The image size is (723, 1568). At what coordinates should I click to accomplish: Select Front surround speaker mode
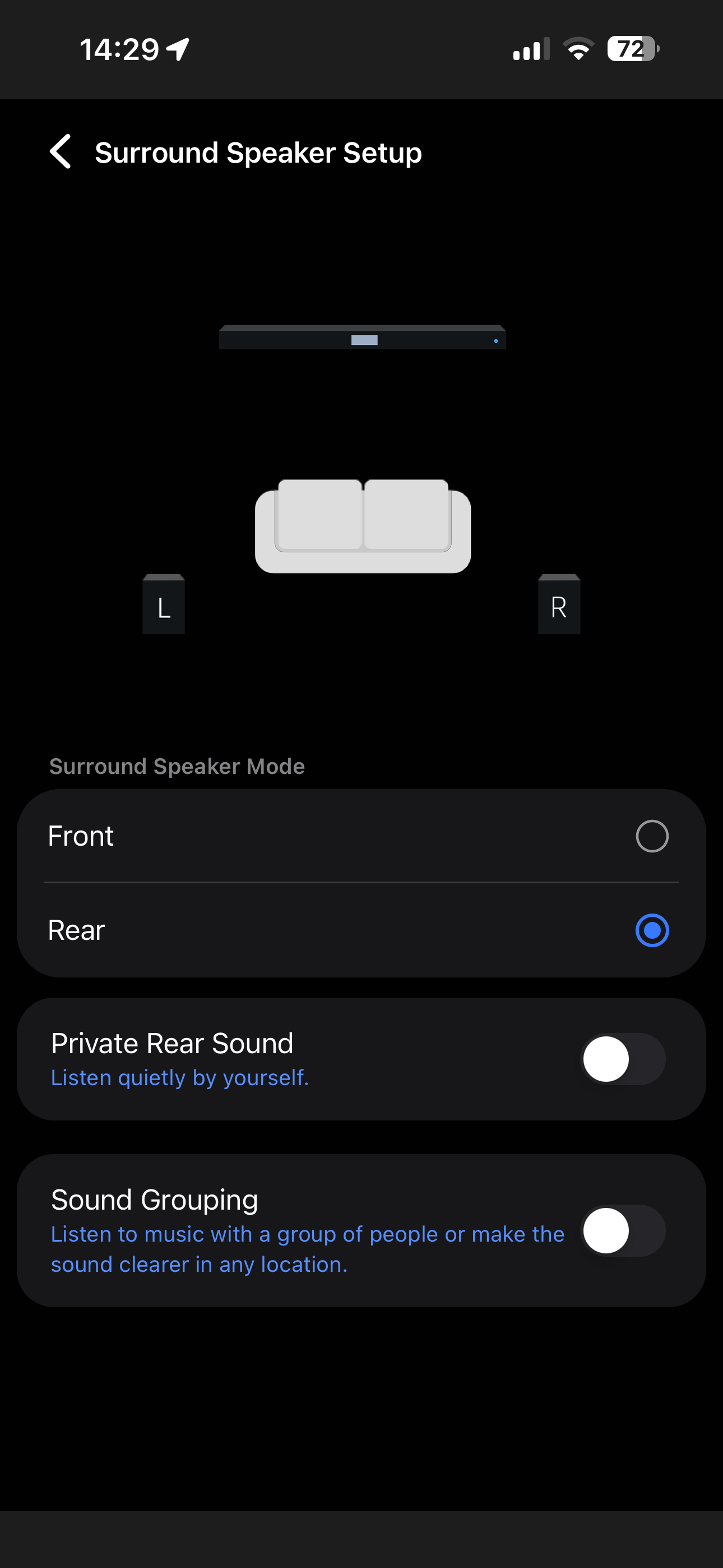point(652,836)
